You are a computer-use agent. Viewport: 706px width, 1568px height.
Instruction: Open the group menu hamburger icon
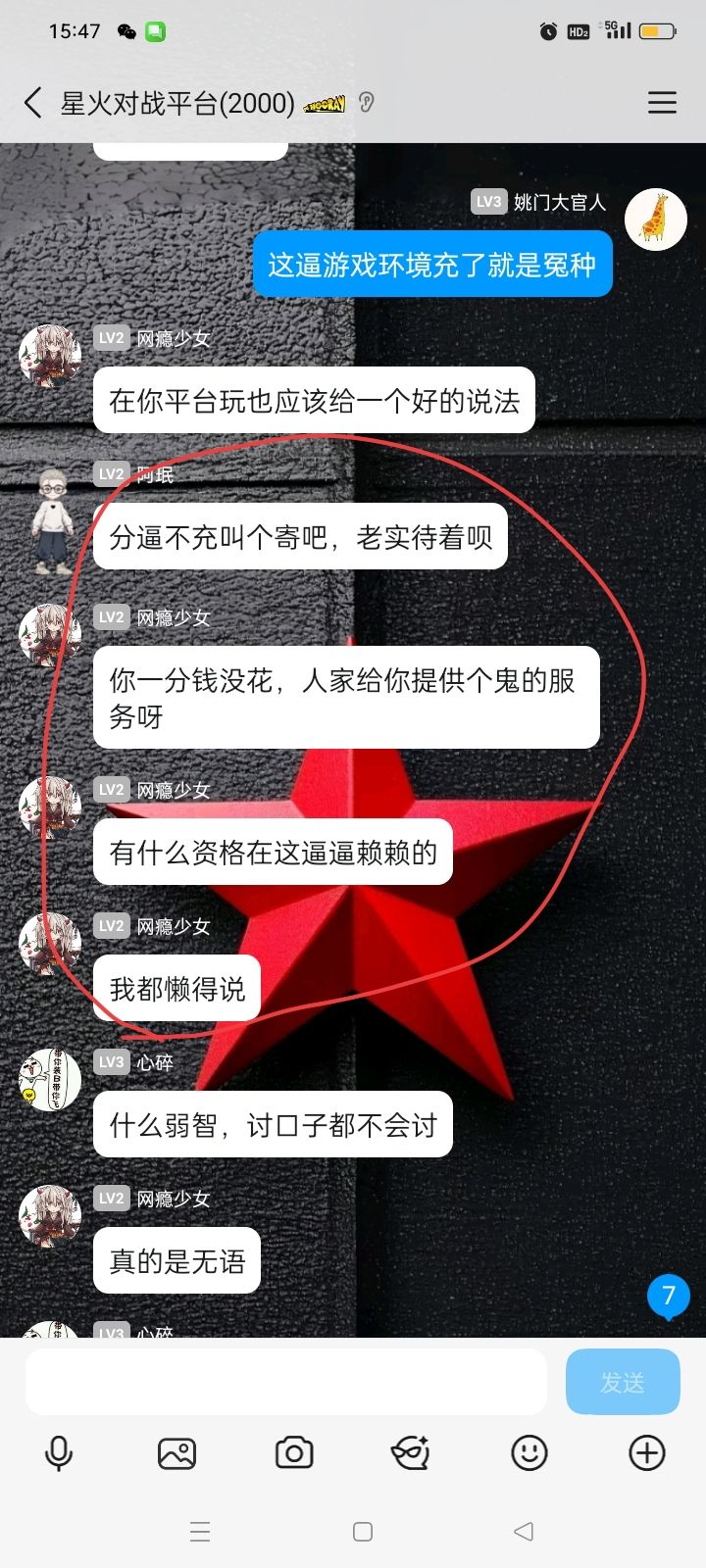662,103
